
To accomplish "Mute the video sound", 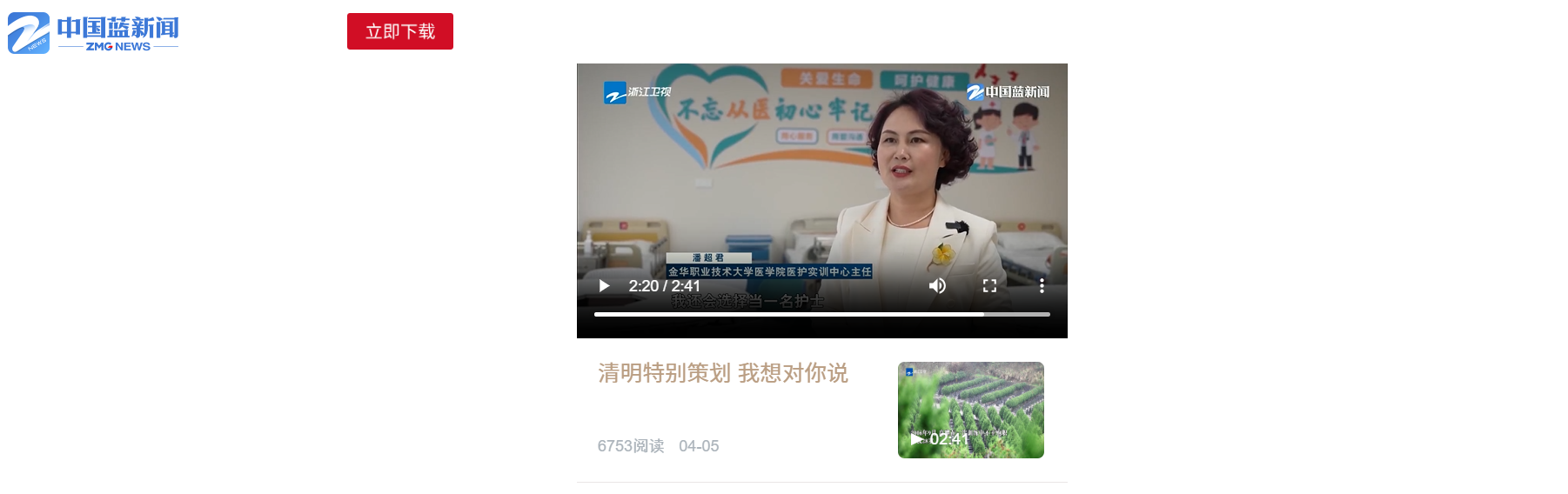I will point(937,286).
